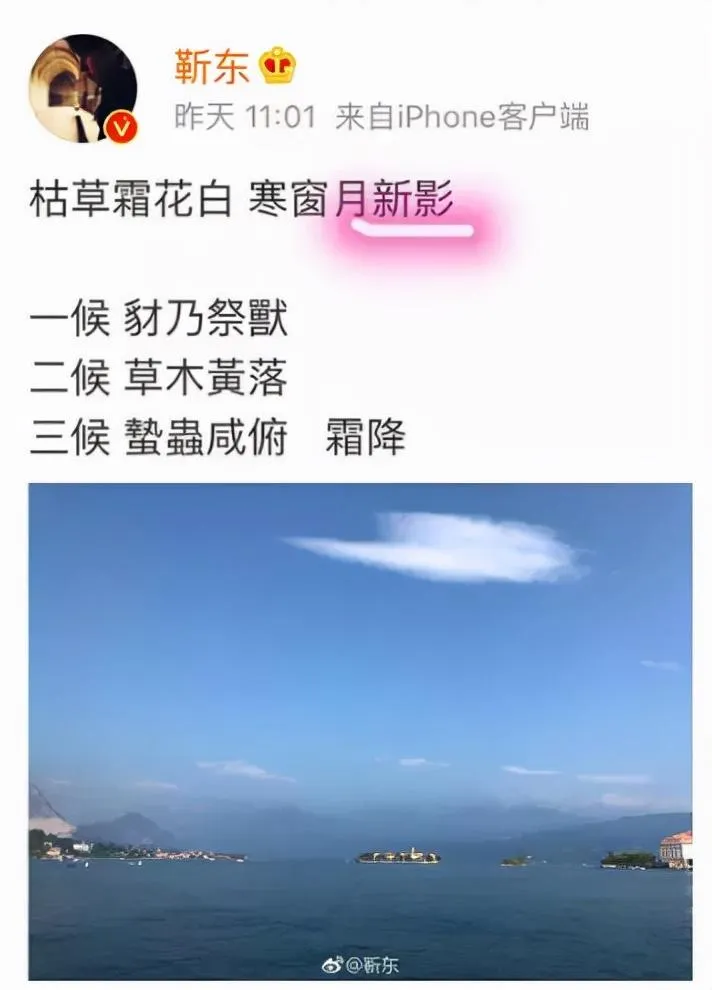Open 靳东's profile avatar
The height and width of the screenshot is (990, 712).
83,90
